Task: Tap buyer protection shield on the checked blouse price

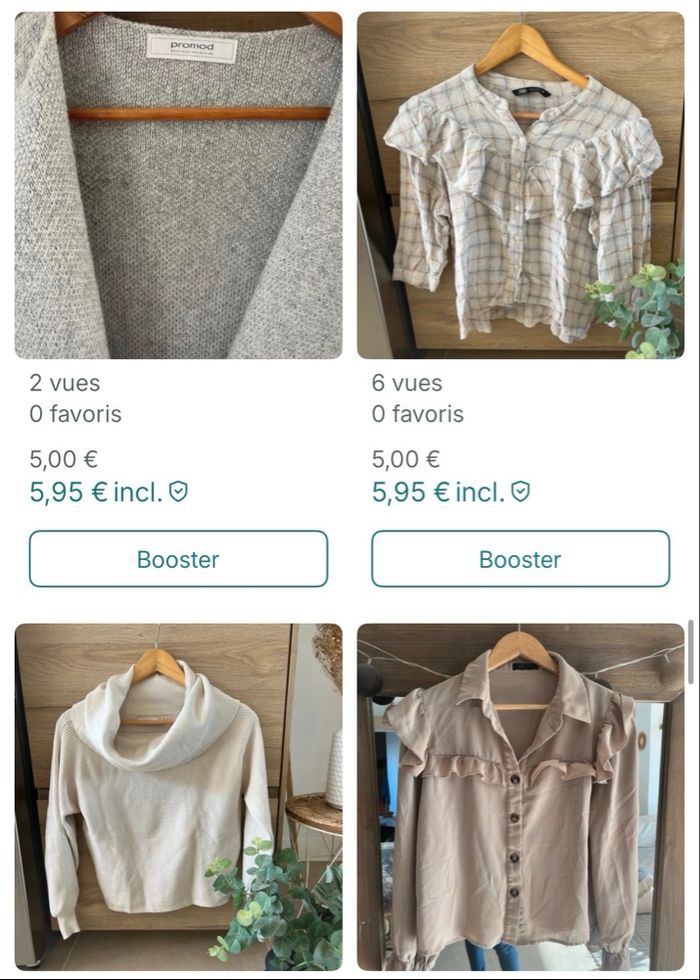Action: 521,492
